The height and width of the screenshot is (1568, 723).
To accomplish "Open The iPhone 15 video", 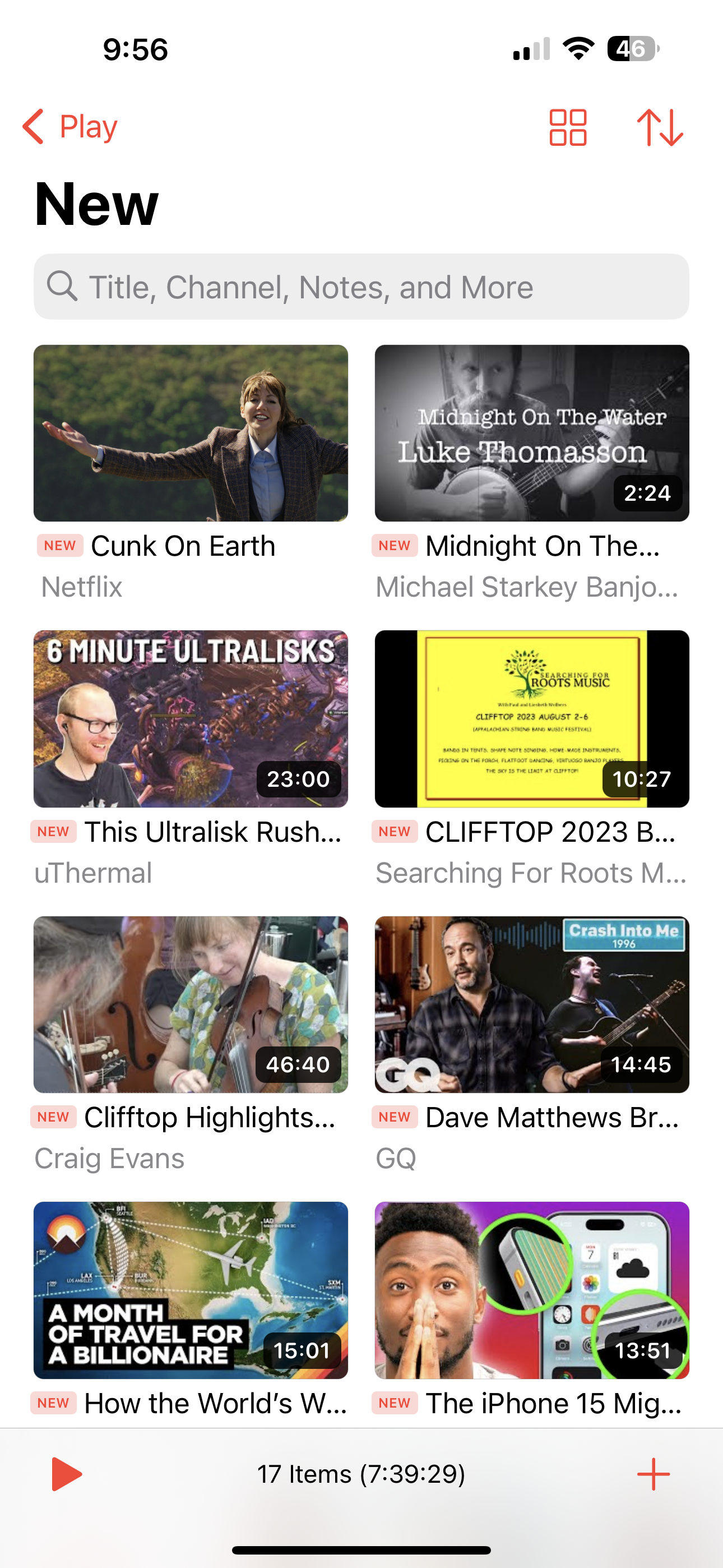I will (531, 1290).
